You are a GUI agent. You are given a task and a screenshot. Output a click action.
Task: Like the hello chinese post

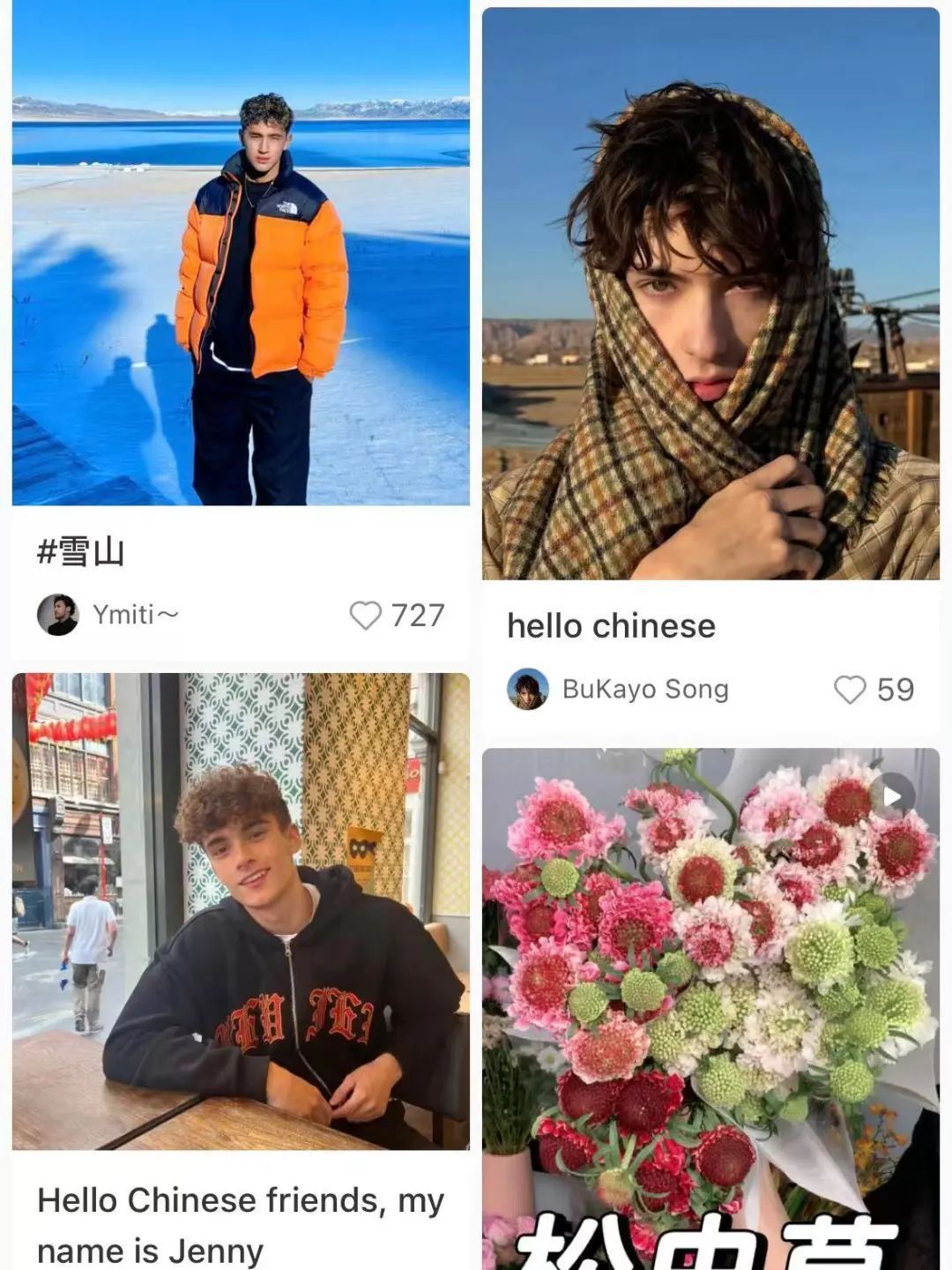pyautogui.click(x=851, y=690)
